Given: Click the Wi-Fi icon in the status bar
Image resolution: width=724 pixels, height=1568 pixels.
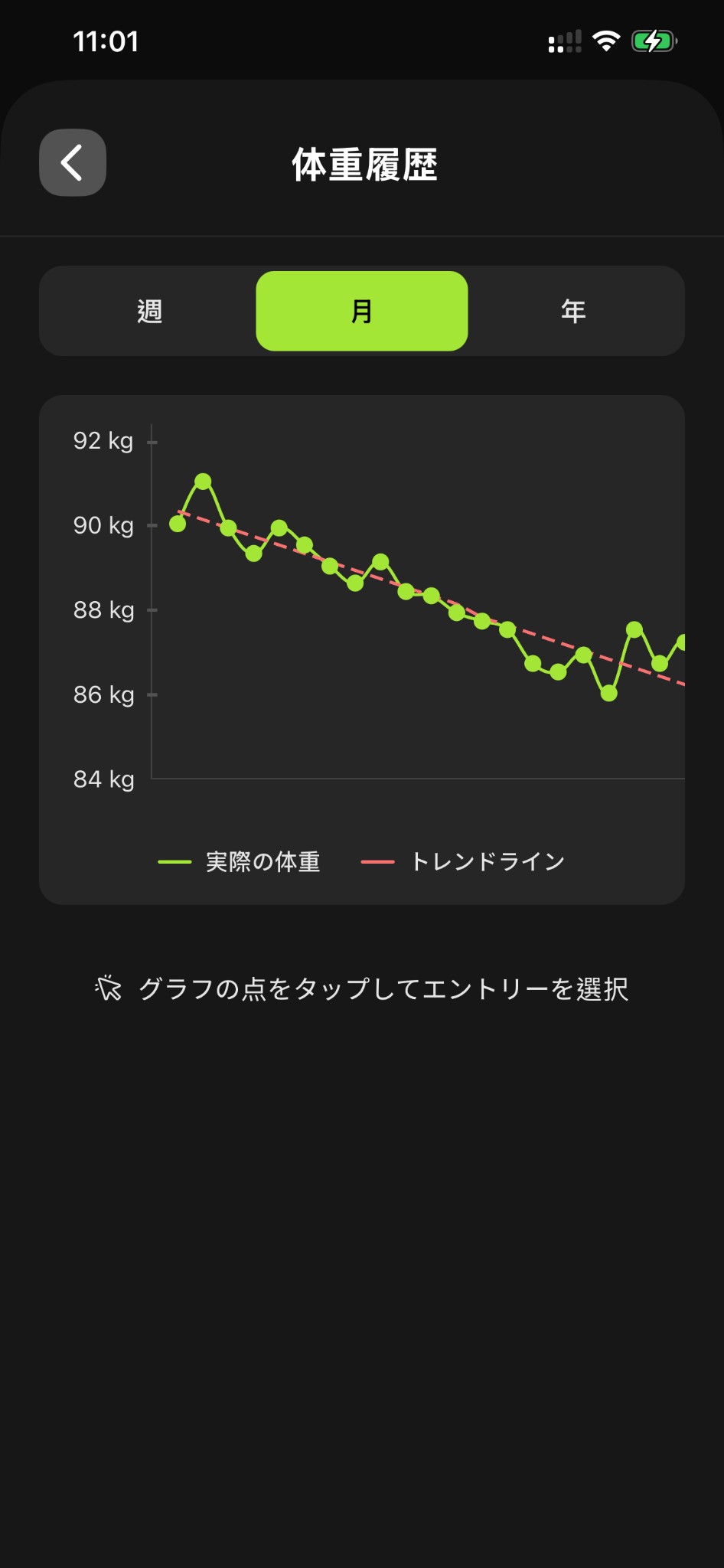Looking at the screenshot, I should click(x=607, y=42).
